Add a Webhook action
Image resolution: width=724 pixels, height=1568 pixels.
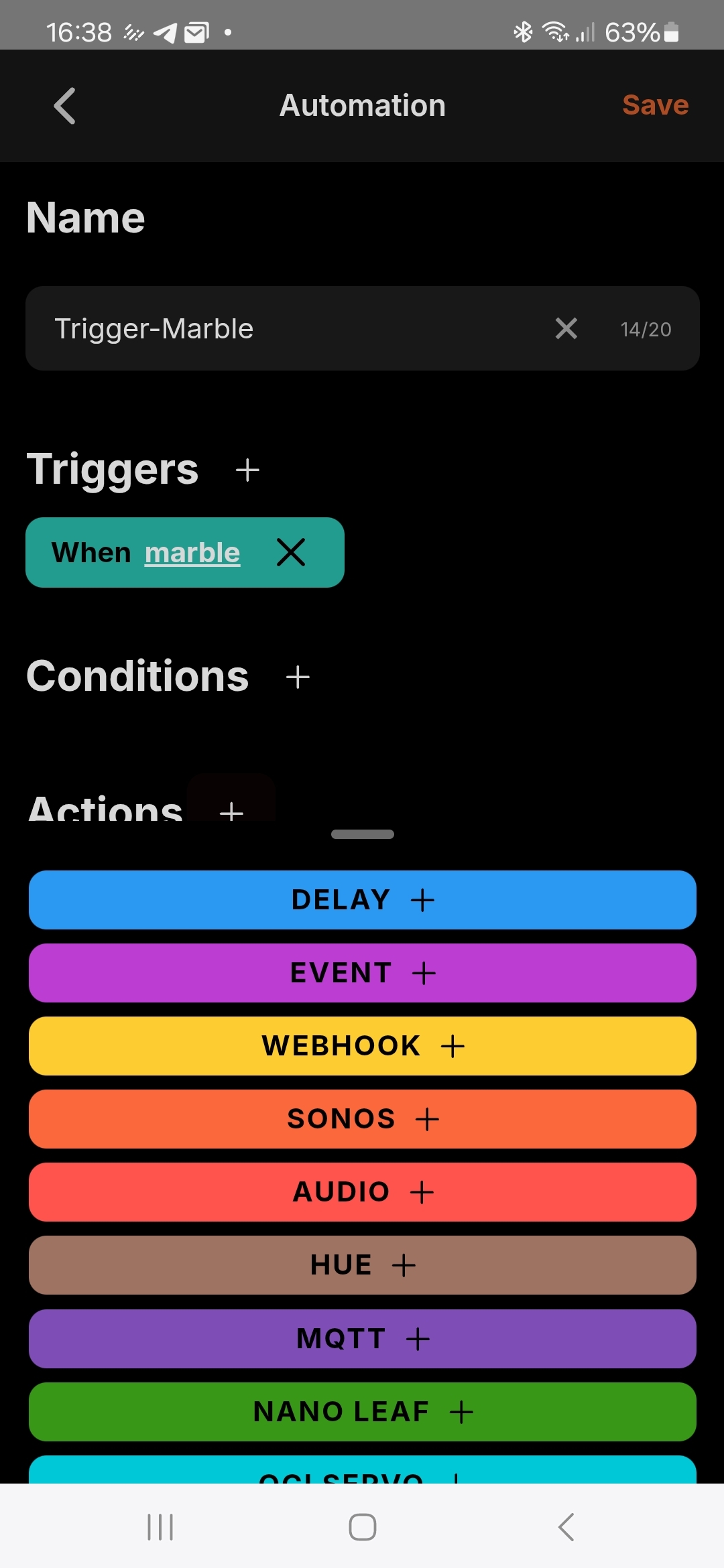pos(363,1046)
